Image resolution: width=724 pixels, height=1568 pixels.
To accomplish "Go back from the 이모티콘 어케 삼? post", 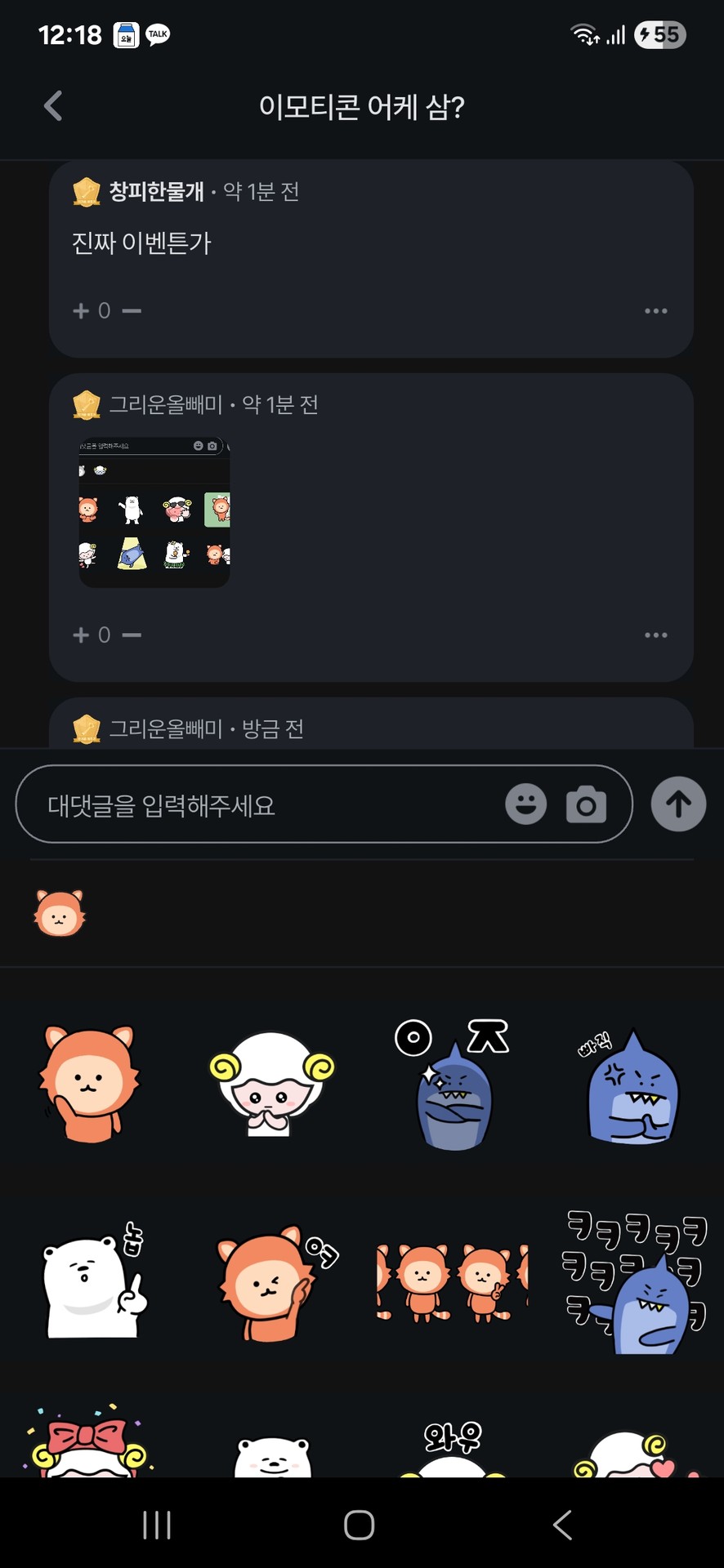I will pyautogui.click(x=53, y=106).
